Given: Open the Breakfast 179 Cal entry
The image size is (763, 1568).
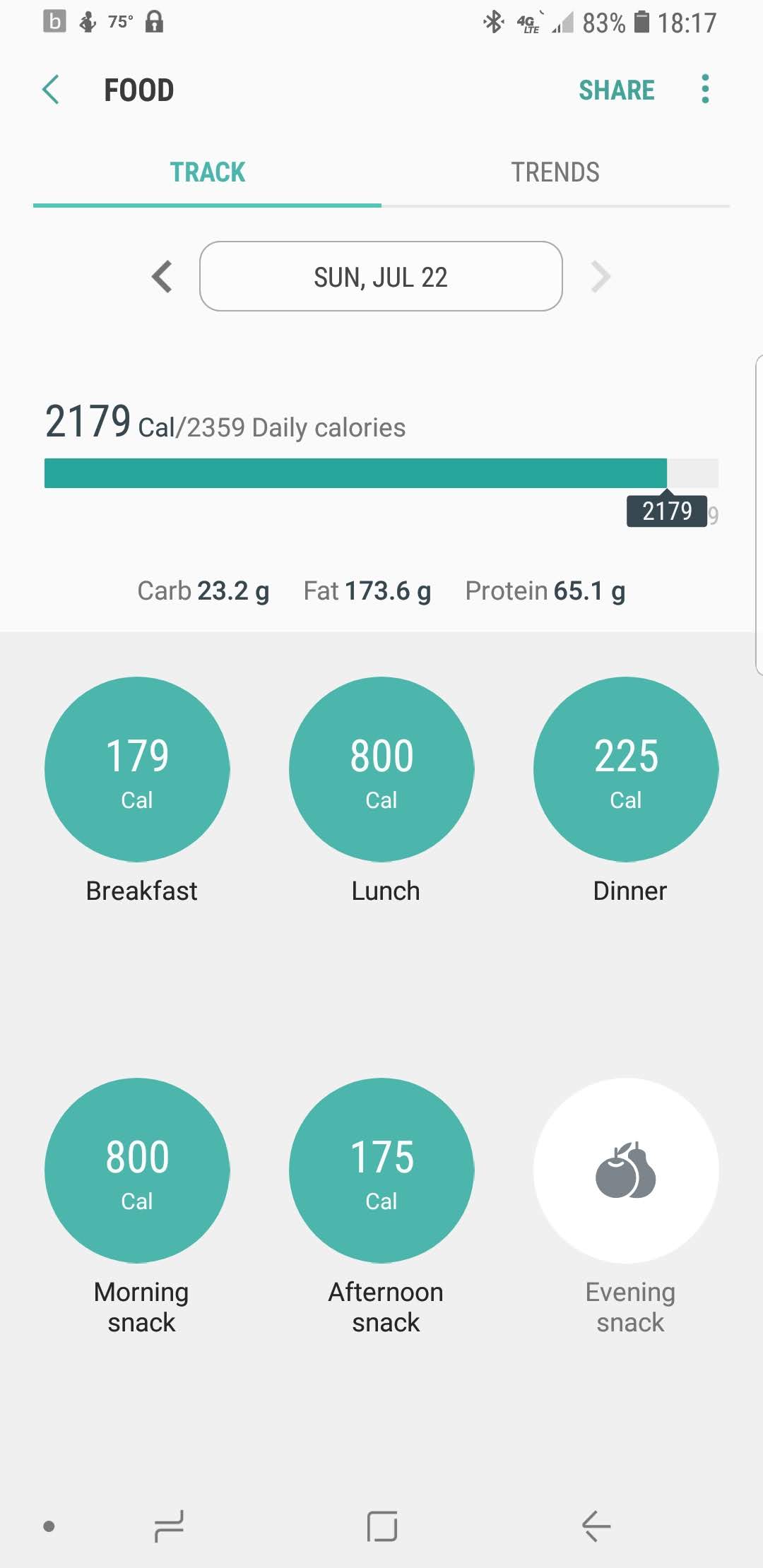Looking at the screenshot, I should [137, 769].
